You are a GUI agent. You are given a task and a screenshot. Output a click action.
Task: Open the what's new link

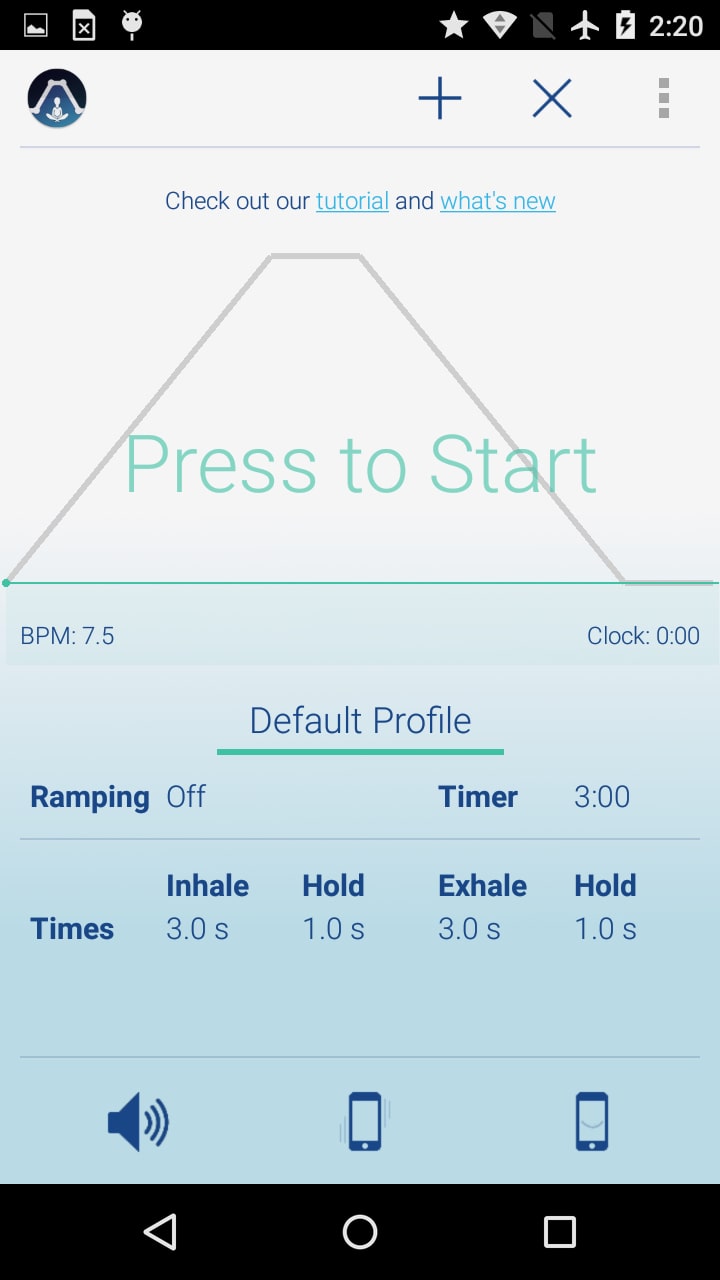(498, 201)
